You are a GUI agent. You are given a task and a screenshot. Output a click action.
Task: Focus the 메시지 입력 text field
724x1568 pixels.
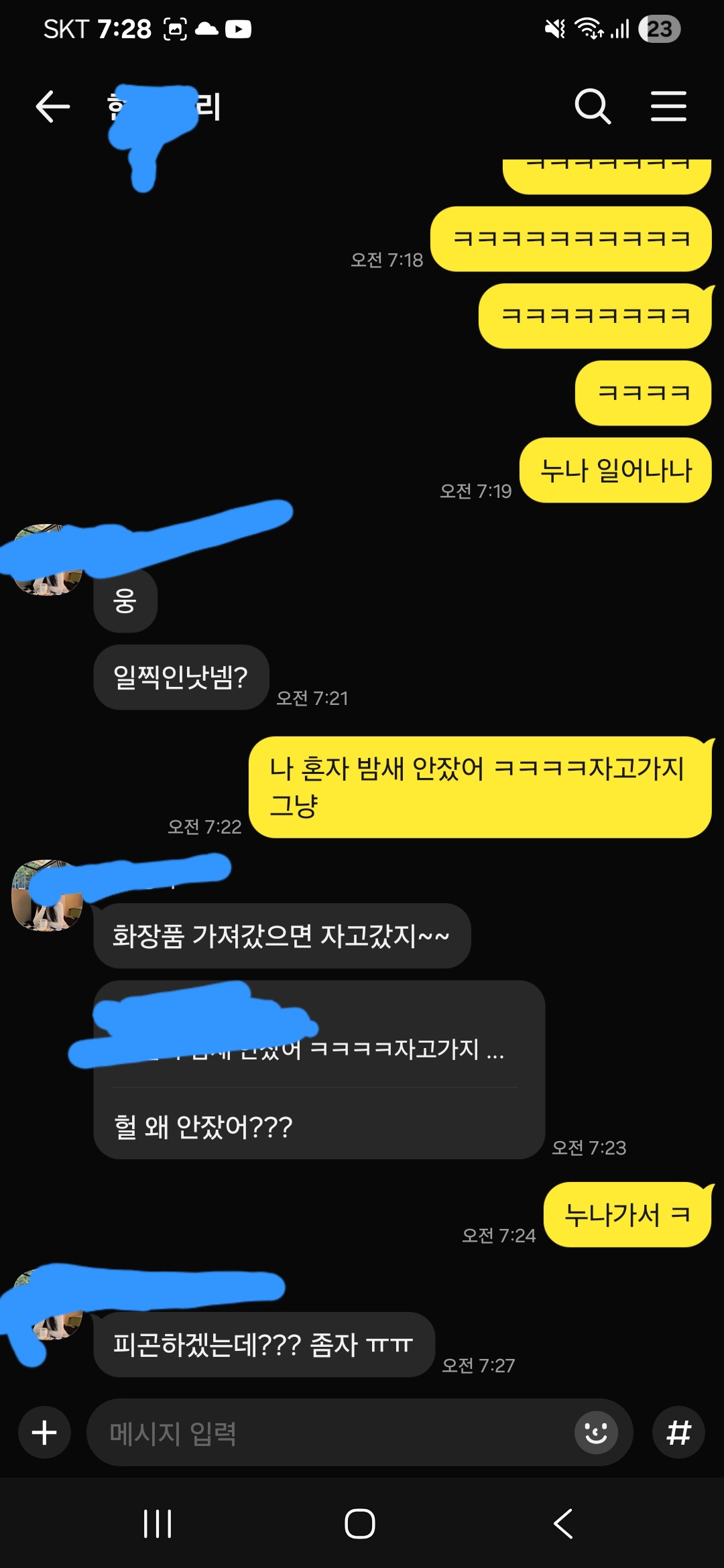(328, 1433)
